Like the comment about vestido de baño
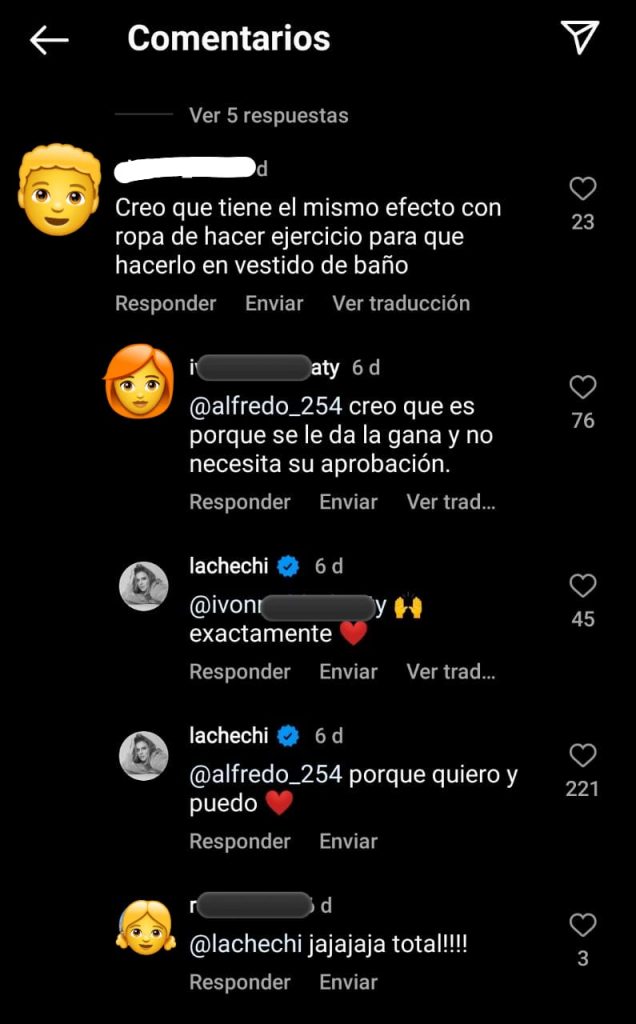636x1024 pixels. [582, 189]
